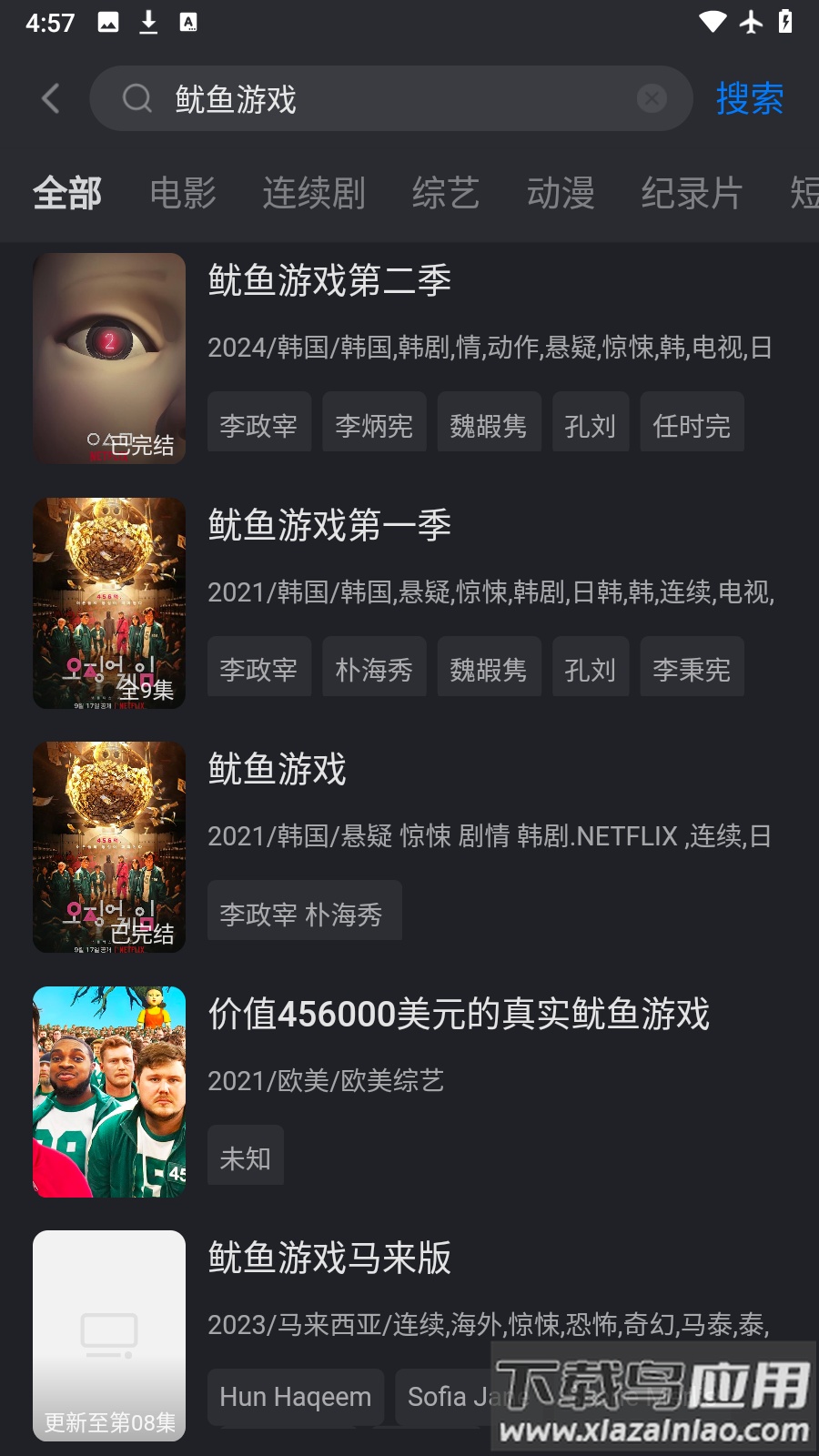Open the 价值456000美元的真实鱿鱼游戏 result
The width and height of the screenshot is (819, 1456).
pos(459,1014)
